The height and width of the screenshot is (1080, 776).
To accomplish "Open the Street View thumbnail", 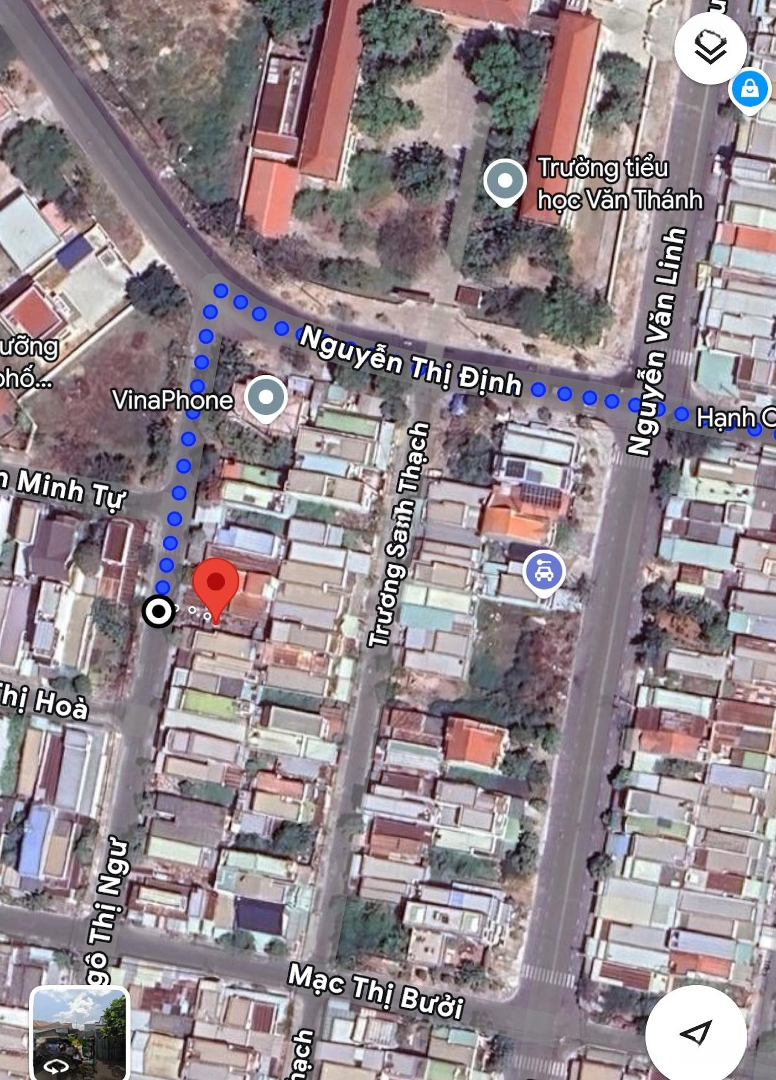I will (80, 1033).
